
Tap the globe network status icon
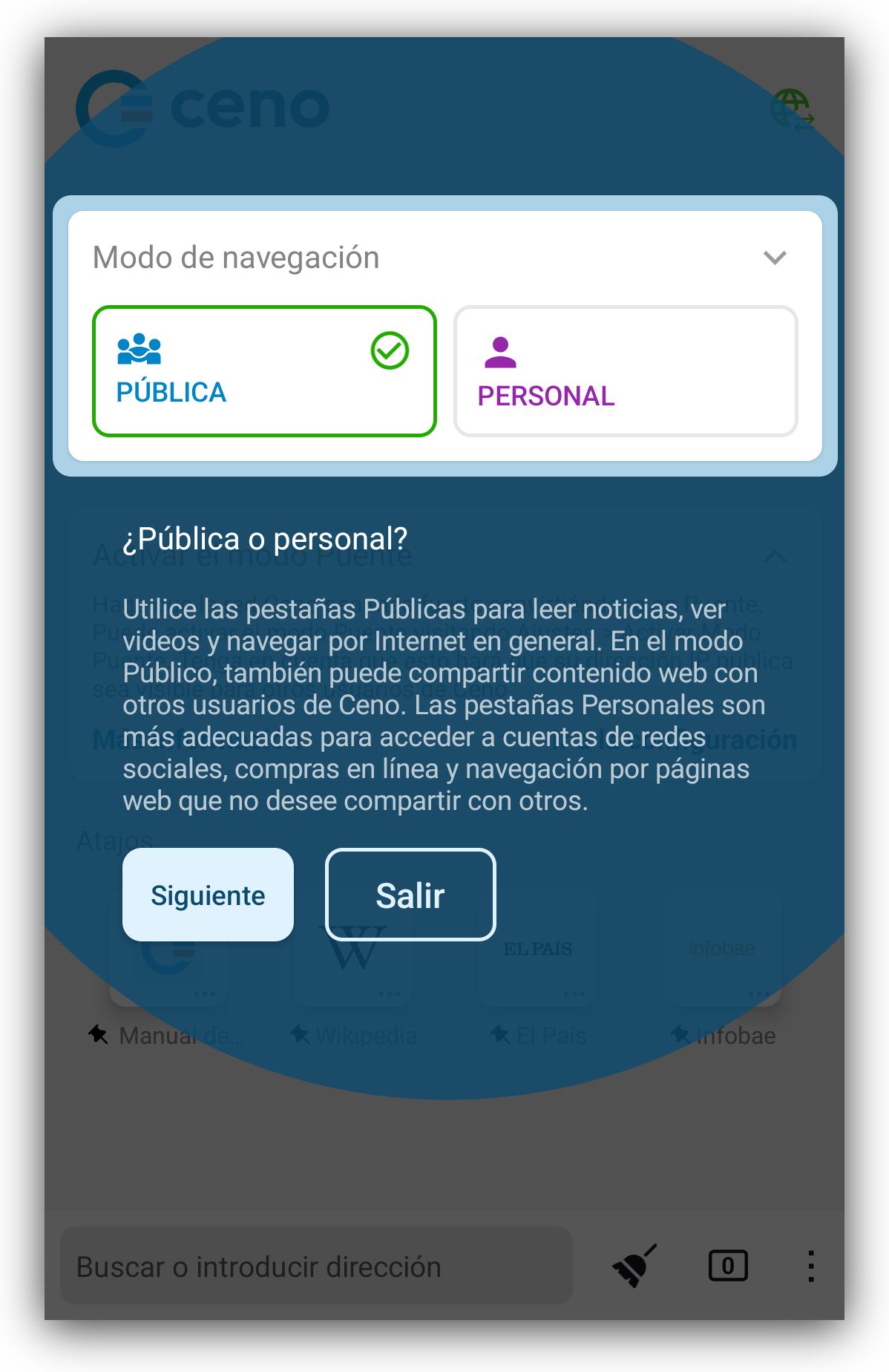click(793, 110)
